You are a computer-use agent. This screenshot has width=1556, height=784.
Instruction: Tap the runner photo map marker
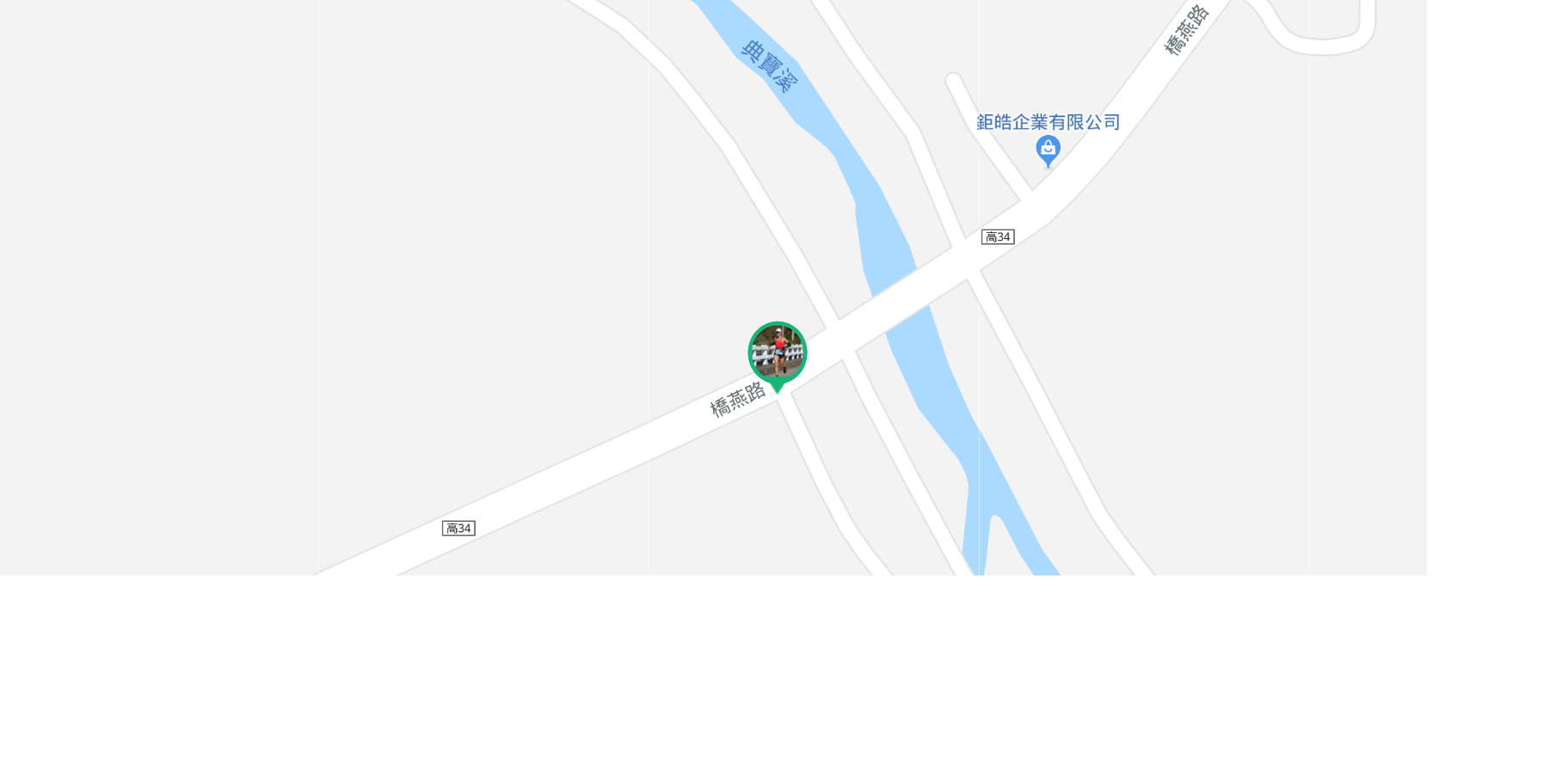pyautogui.click(x=777, y=352)
